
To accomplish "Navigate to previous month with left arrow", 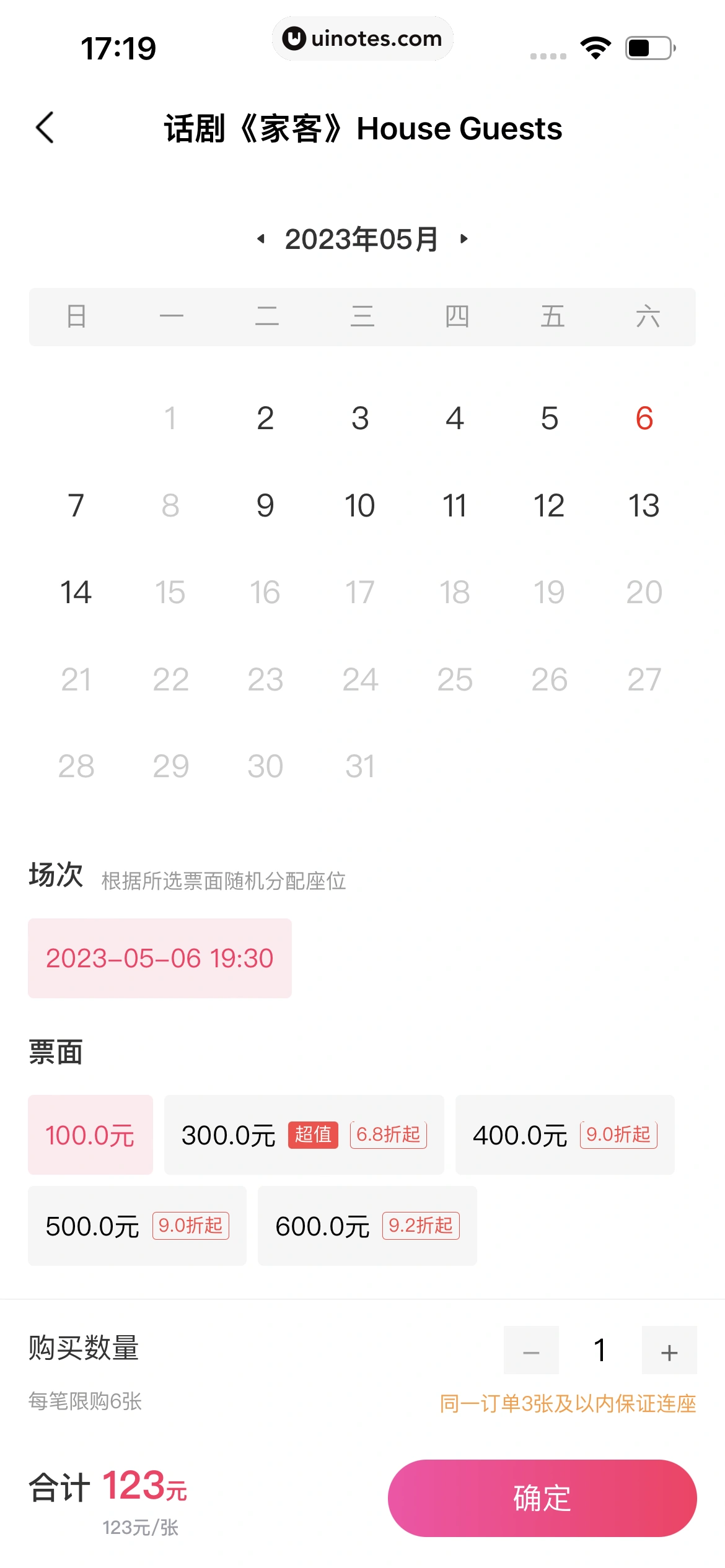I will (261, 239).
